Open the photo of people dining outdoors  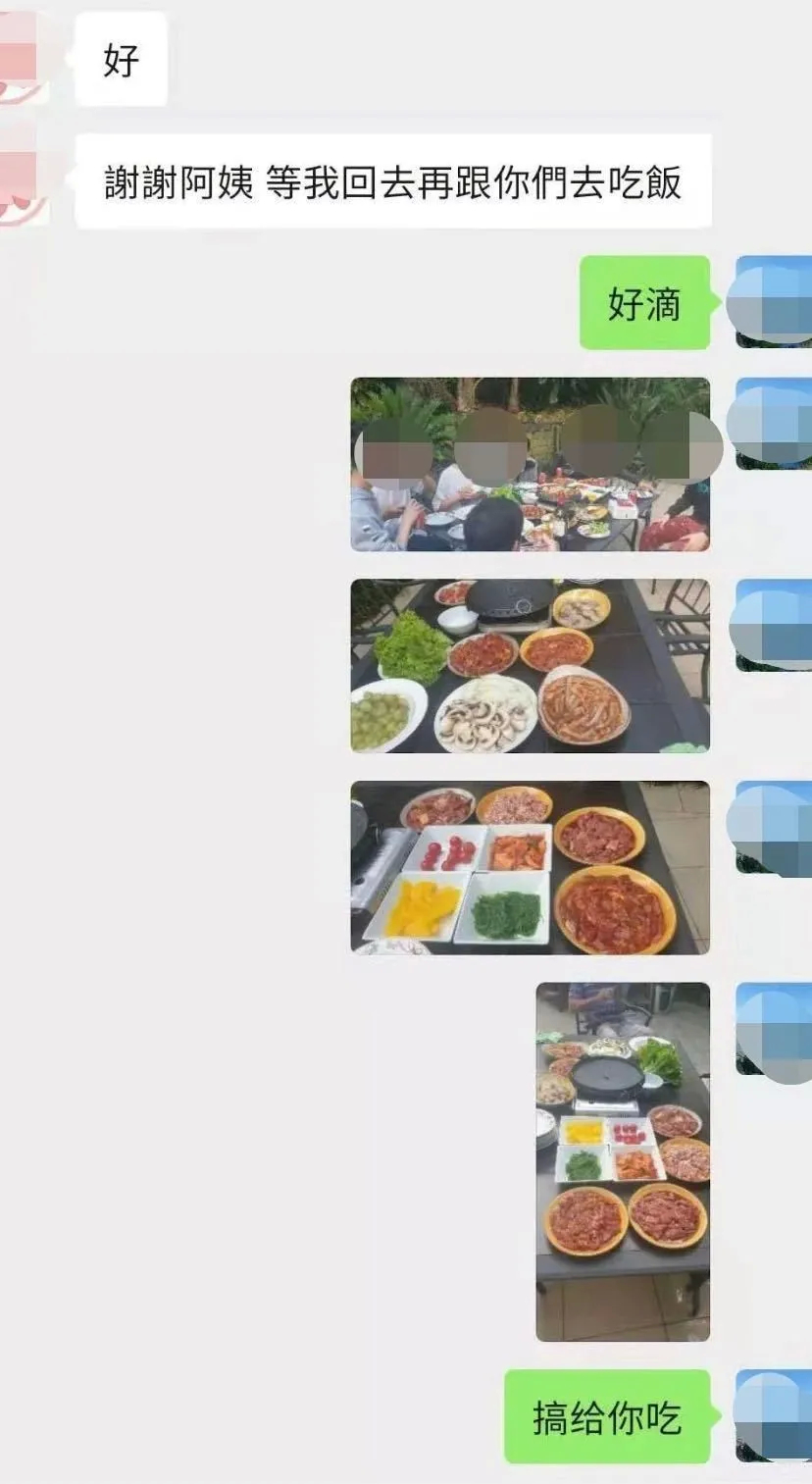[530, 464]
